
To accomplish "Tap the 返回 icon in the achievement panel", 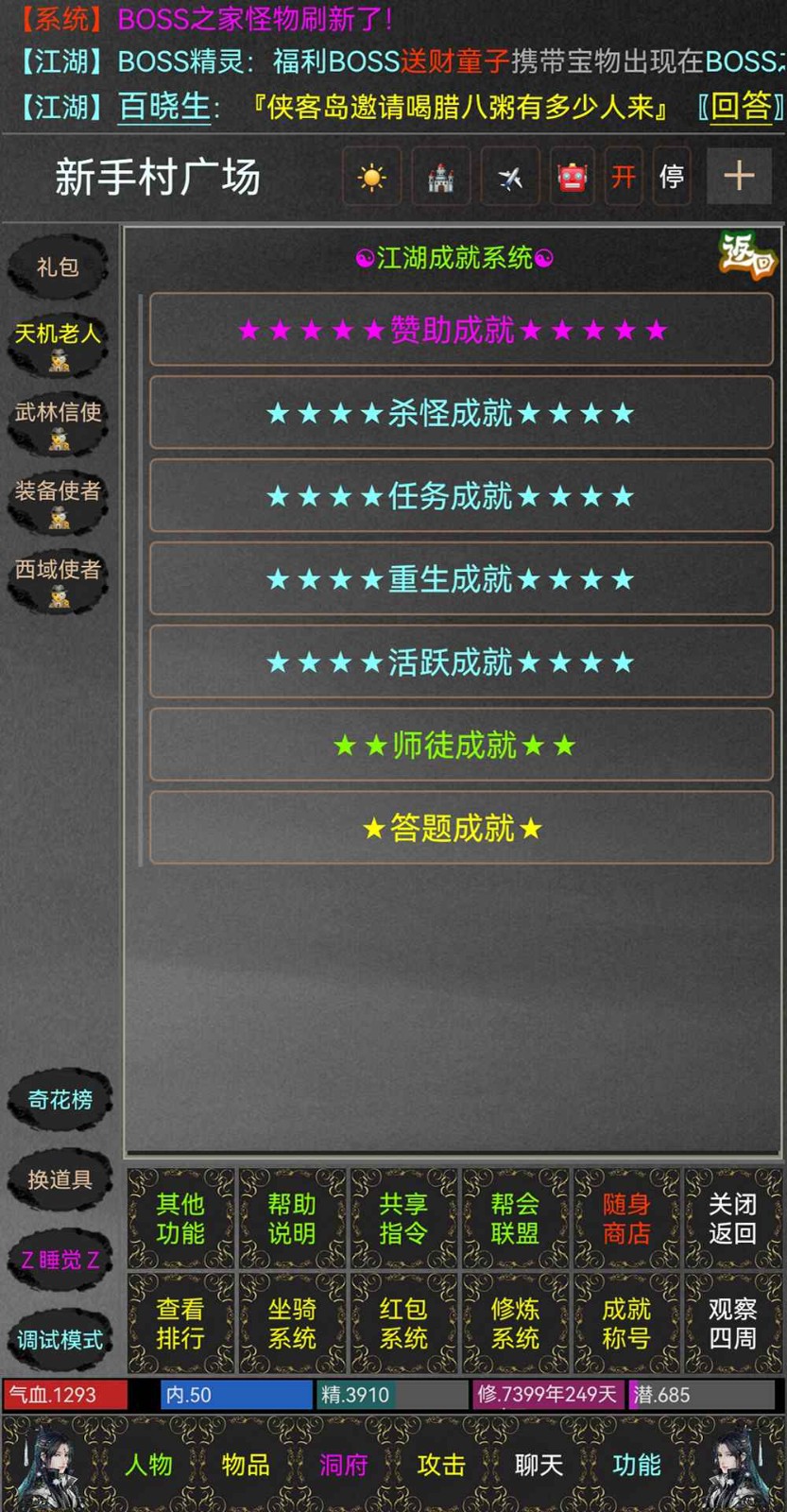I will point(746,255).
